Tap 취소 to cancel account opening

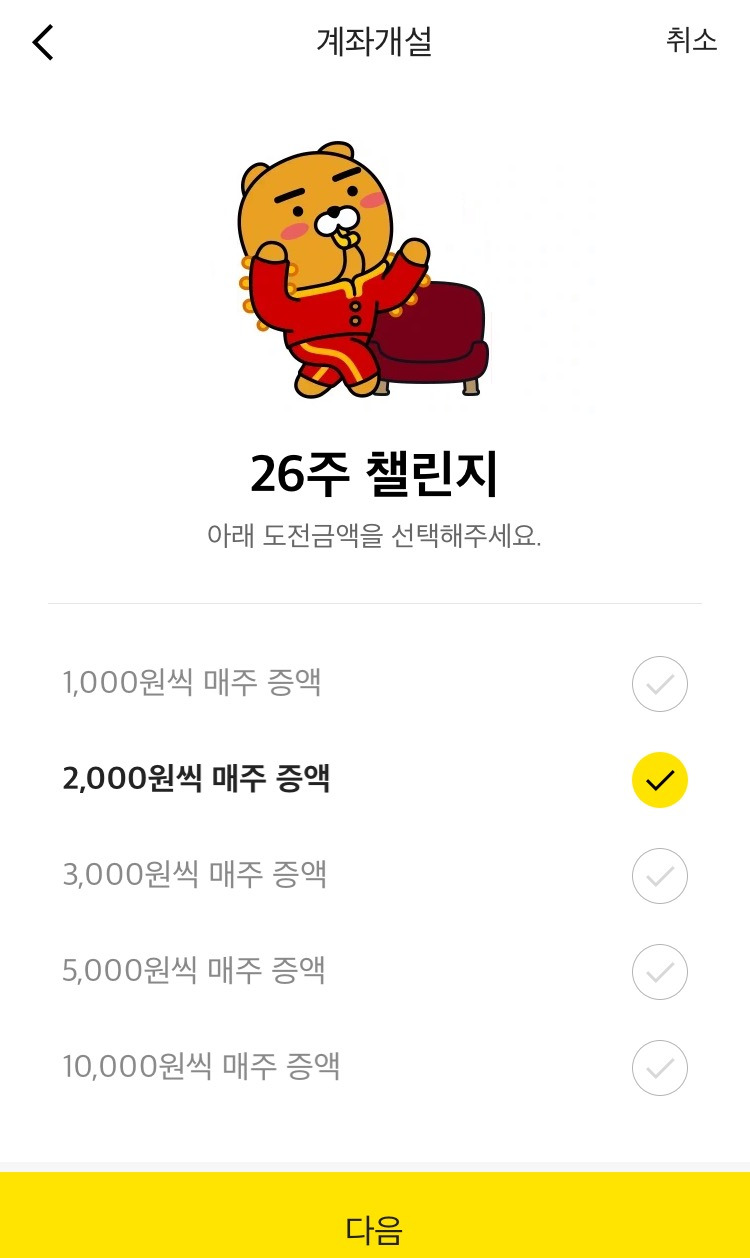pyautogui.click(x=691, y=41)
